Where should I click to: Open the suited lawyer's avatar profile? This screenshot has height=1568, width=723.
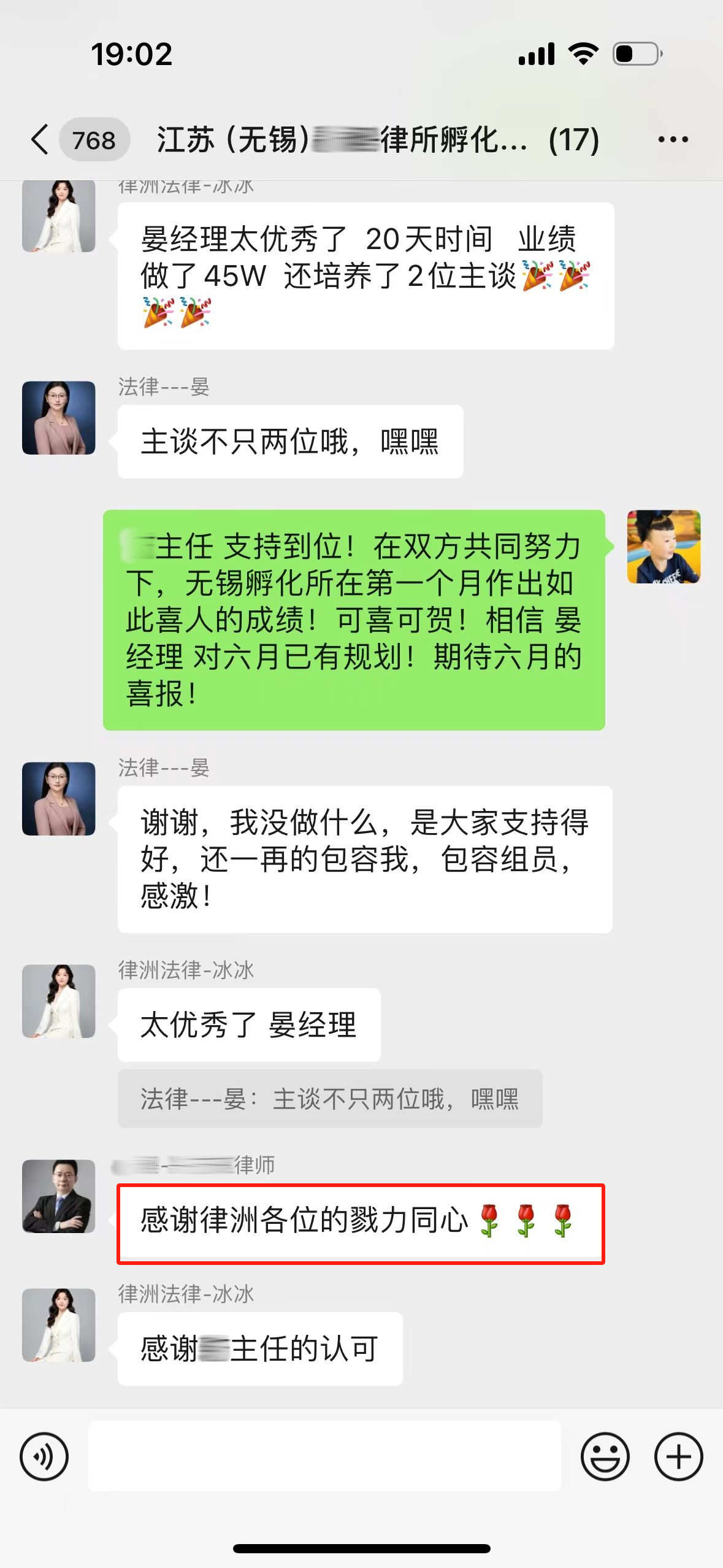[x=59, y=1196]
